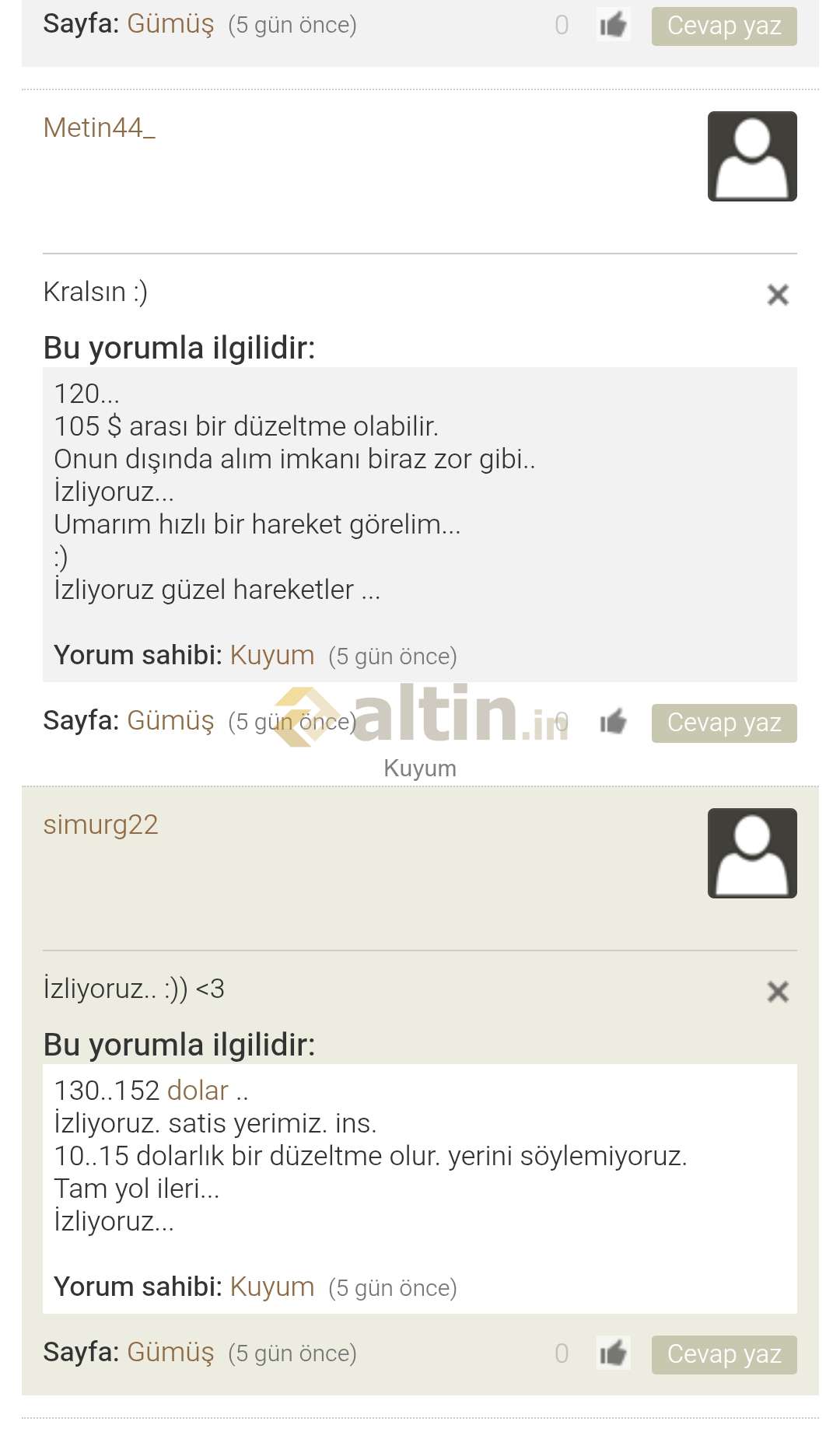Reply to simurg22's comment with Cevap yaz
The height and width of the screenshot is (1432, 840).
[723, 1354]
